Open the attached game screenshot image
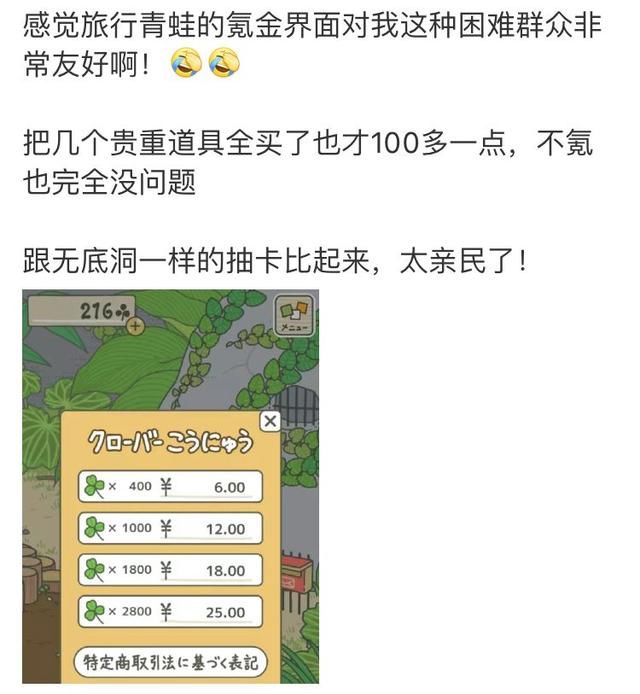Screen dimensions: 640x694 click(x=170, y=485)
